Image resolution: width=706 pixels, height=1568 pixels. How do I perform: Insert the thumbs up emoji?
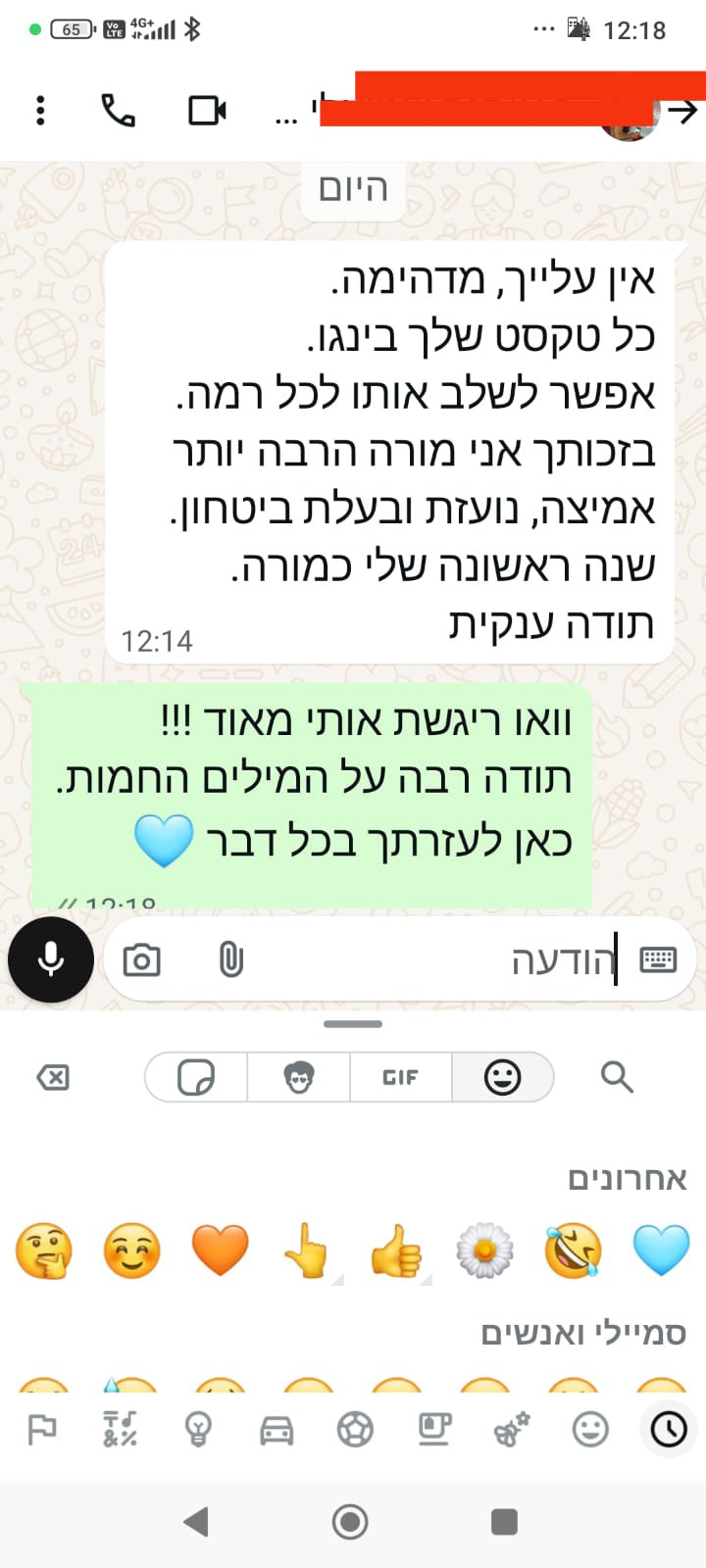pyautogui.click(x=396, y=1250)
